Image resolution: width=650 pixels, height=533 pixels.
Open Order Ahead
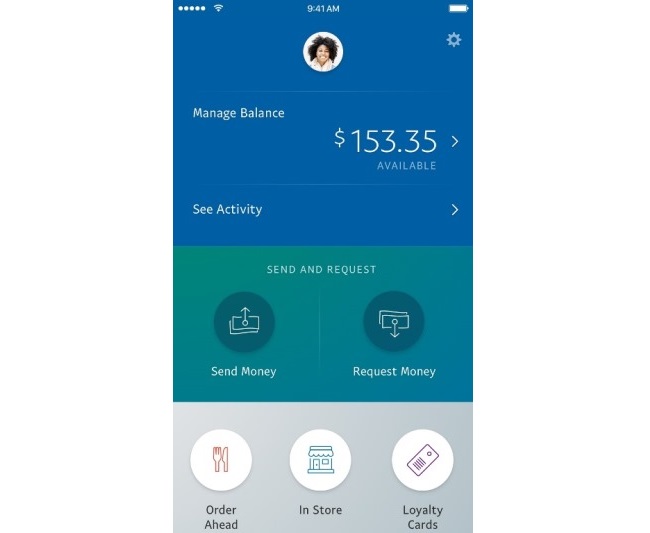[221, 460]
